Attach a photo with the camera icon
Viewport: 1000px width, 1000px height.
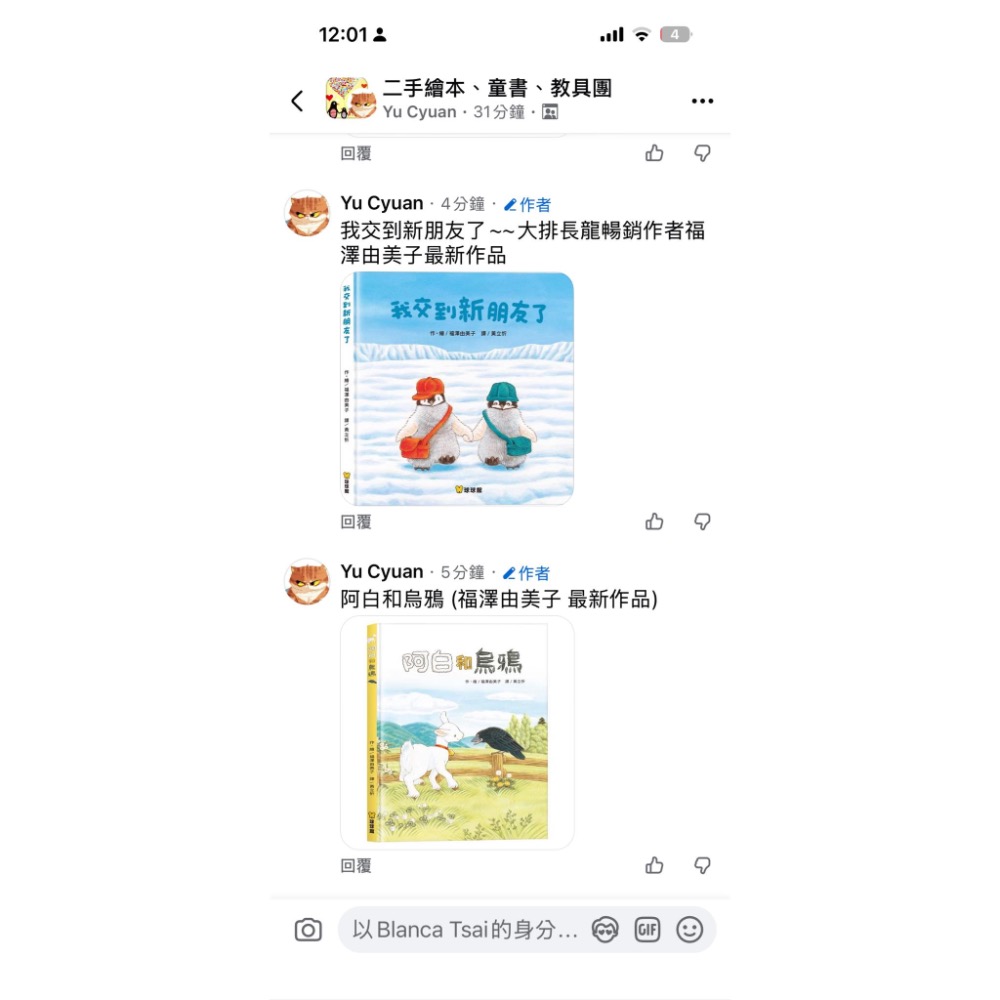[308, 930]
